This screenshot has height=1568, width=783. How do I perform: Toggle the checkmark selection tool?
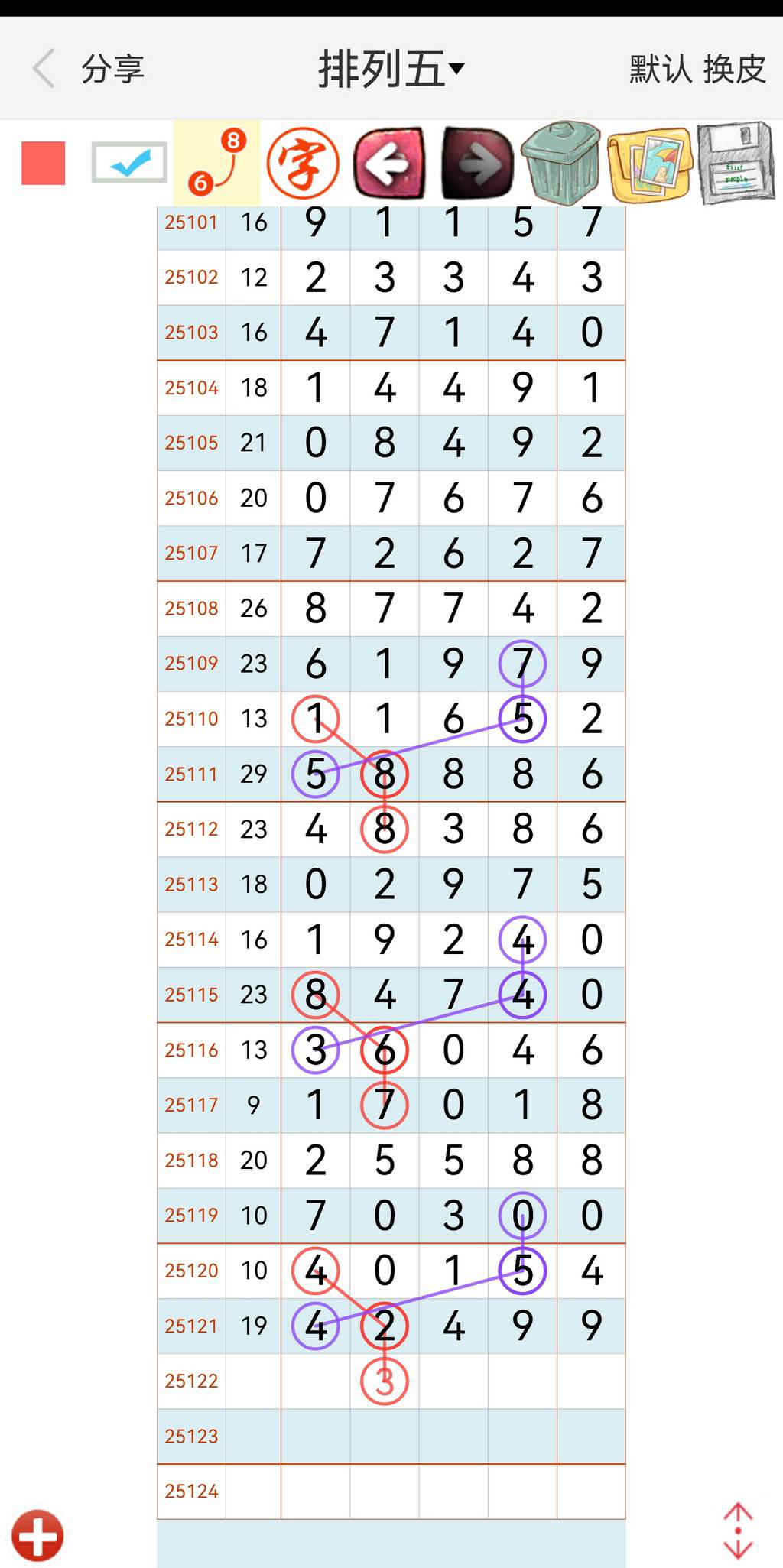[130, 163]
